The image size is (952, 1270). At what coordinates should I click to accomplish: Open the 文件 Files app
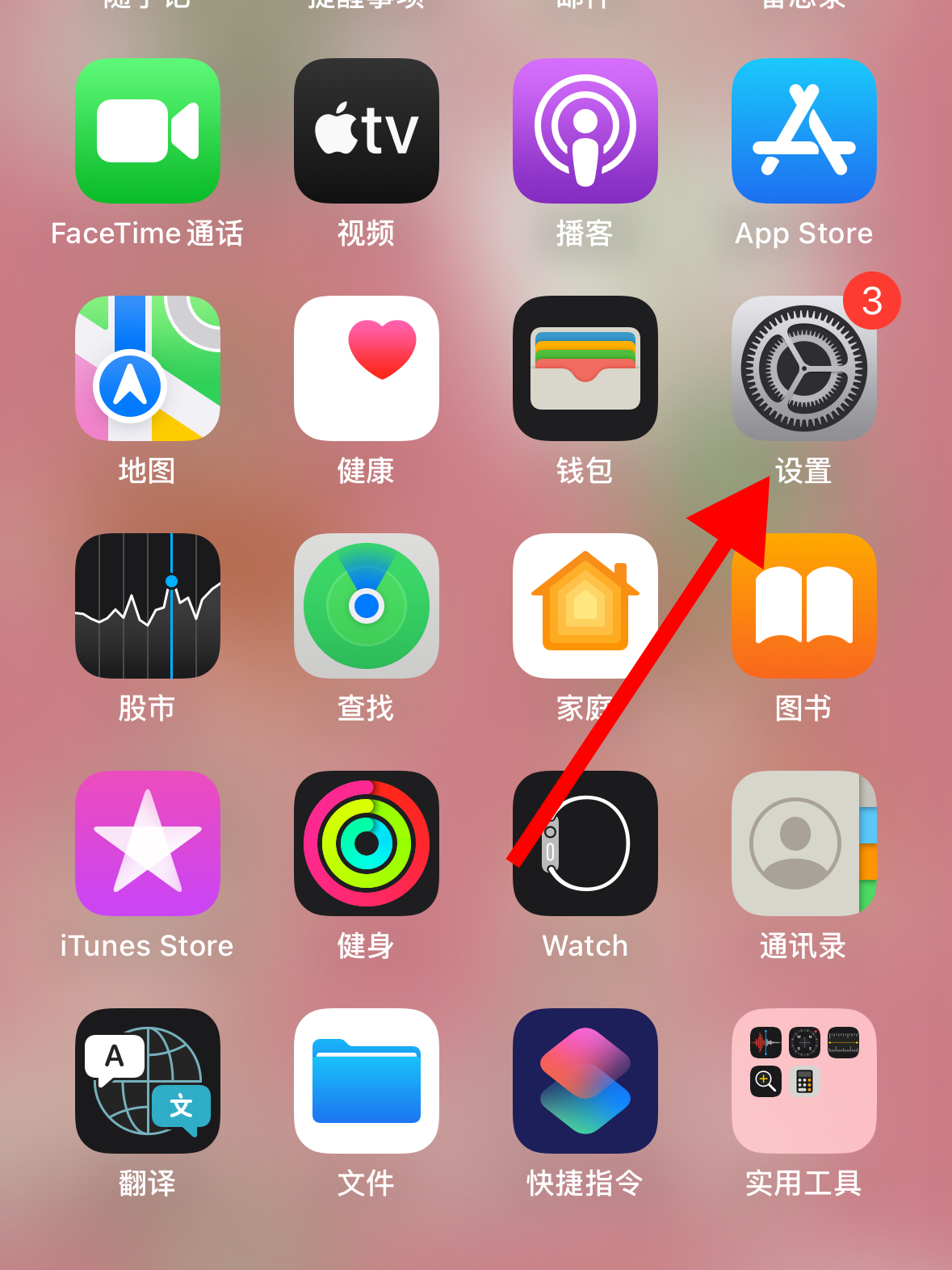click(x=367, y=1081)
